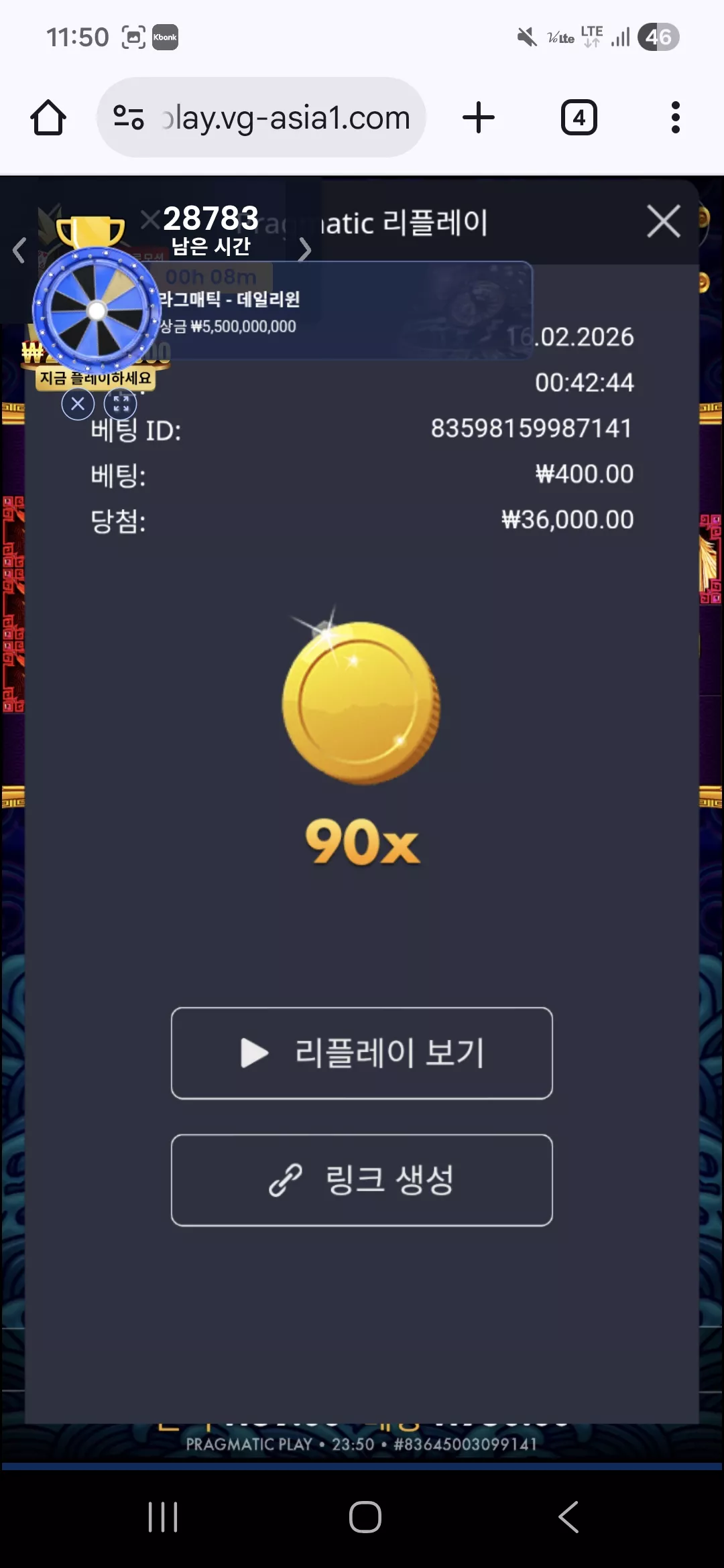Image resolution: width=724 pixels, height=1568 pixels.
Task: Go back with system navigation button
Action: pyautogui.click(x=568, y=1517)
